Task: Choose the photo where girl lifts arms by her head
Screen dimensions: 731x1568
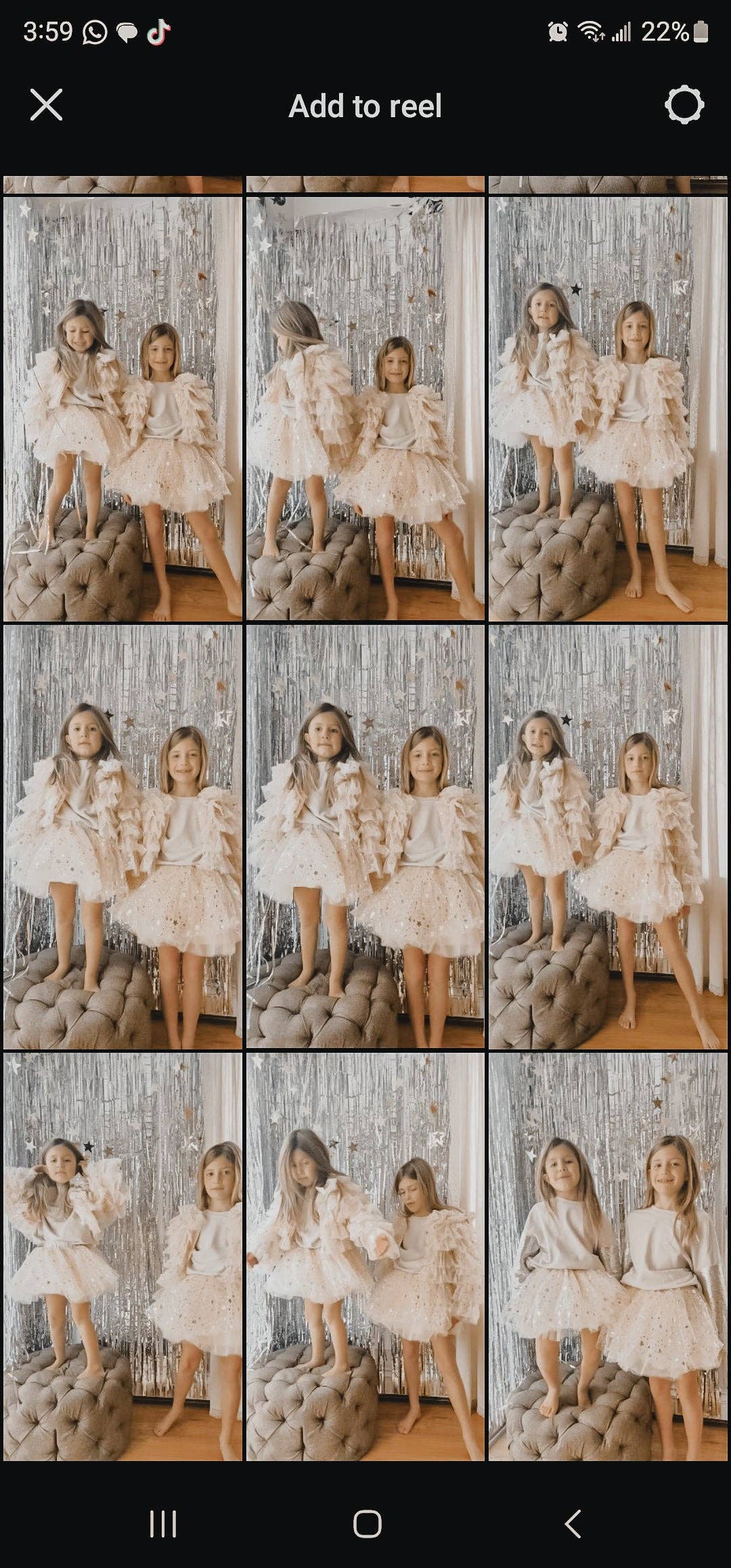Action: (123, 1257)
